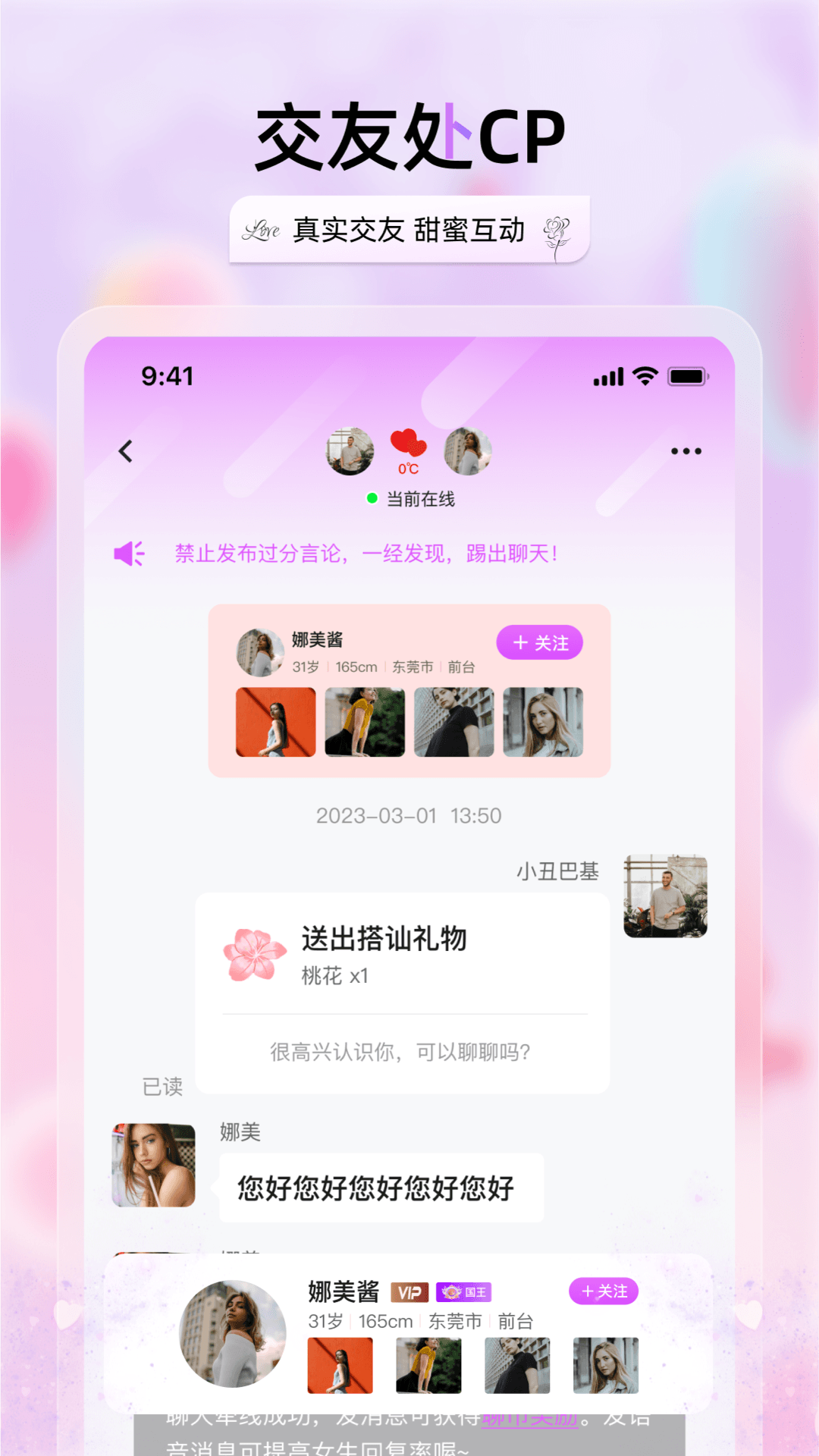Click the purple announcement speaker icon
Image resolution: width=819 pixels, height=1456 pixels.
pyautogui.click(x=129, y=554)
